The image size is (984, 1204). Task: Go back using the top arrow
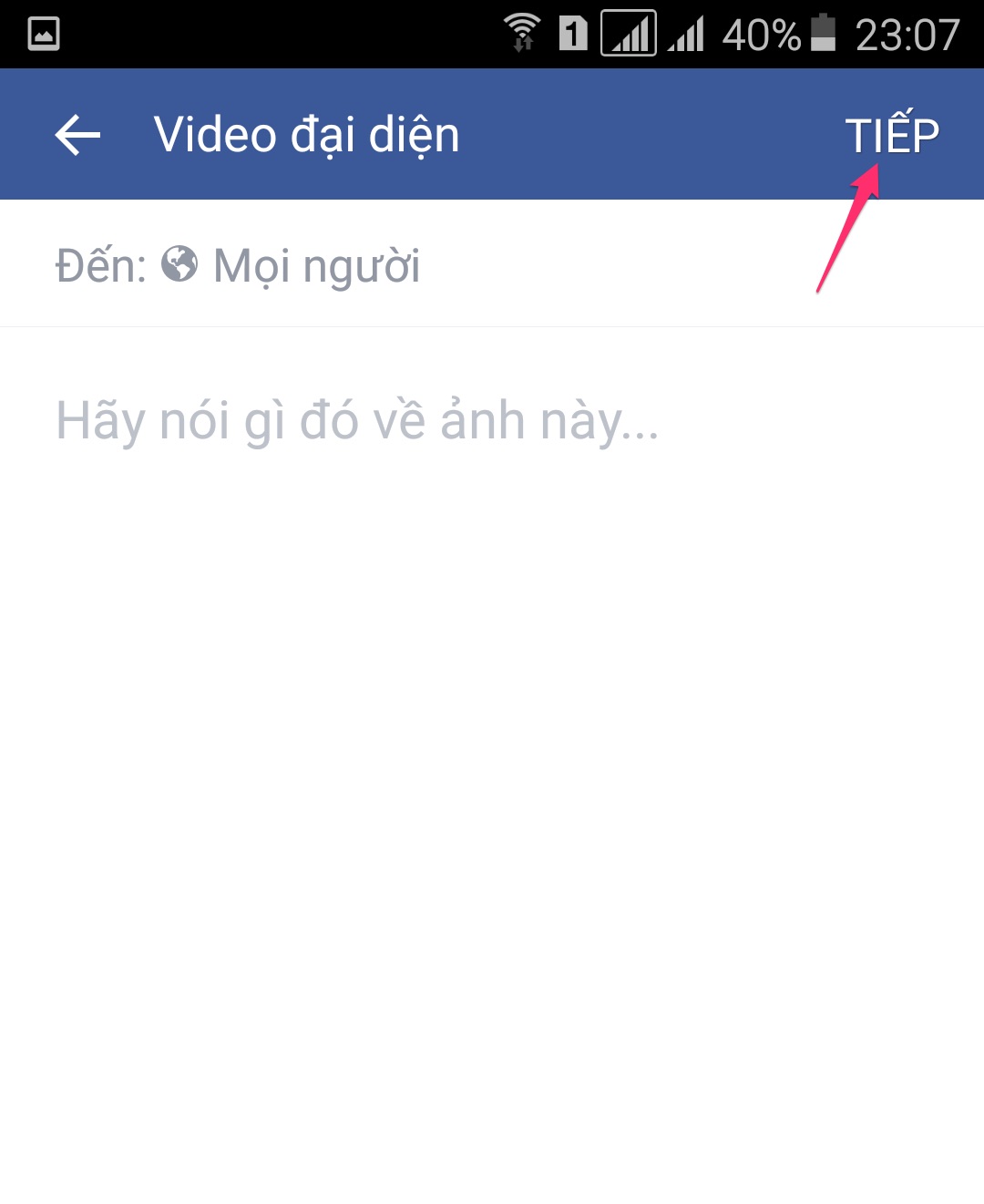[x=77, y=135]
